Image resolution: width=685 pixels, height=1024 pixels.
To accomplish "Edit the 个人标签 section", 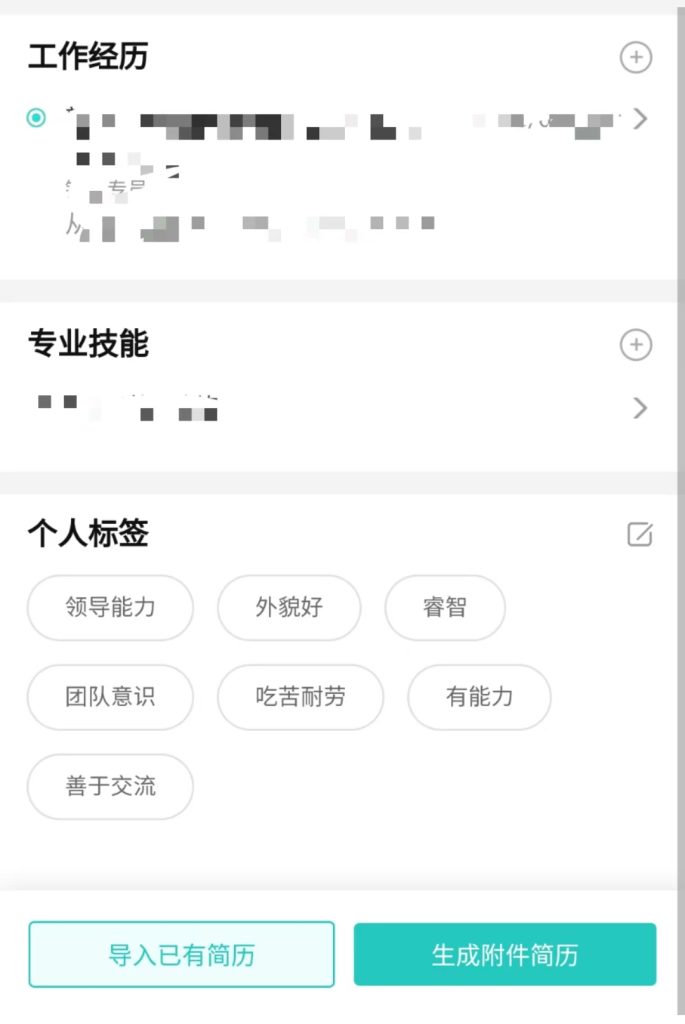I will (x=639, y=534).
